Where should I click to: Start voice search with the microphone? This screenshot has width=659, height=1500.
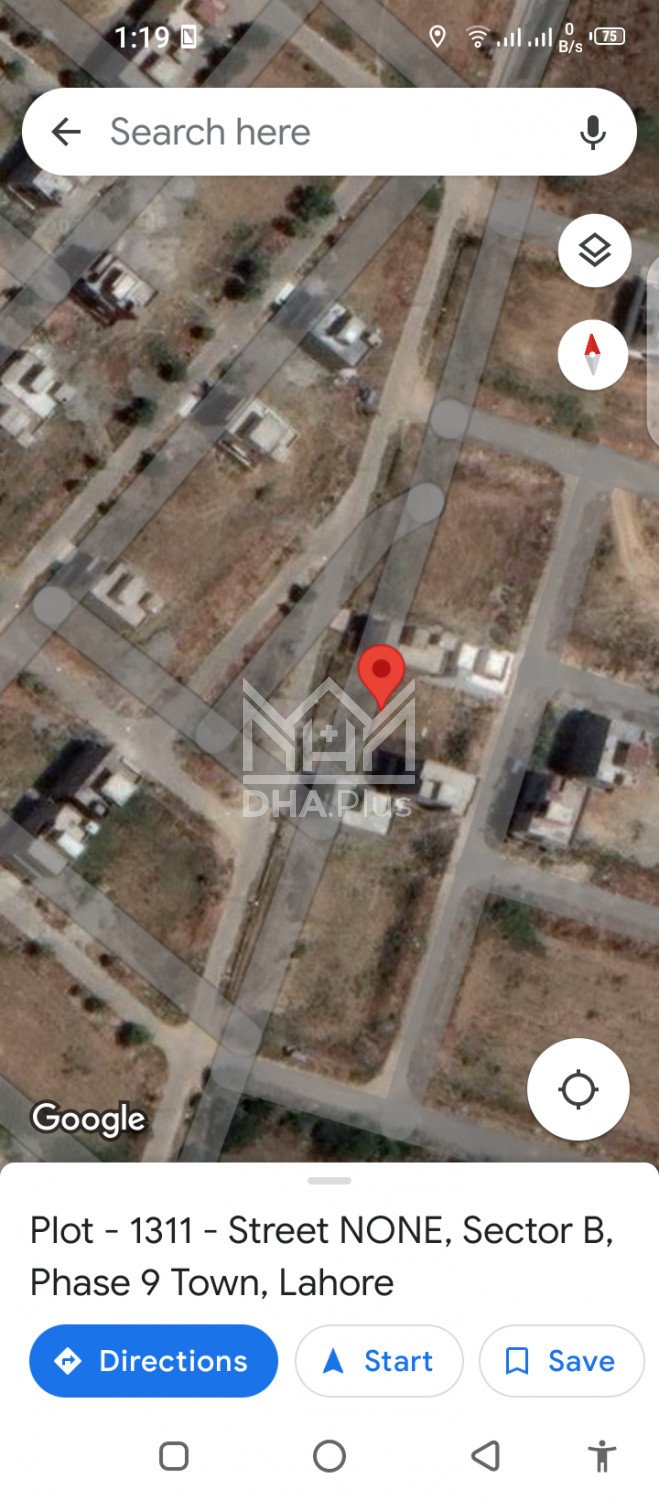pos(593,132)
